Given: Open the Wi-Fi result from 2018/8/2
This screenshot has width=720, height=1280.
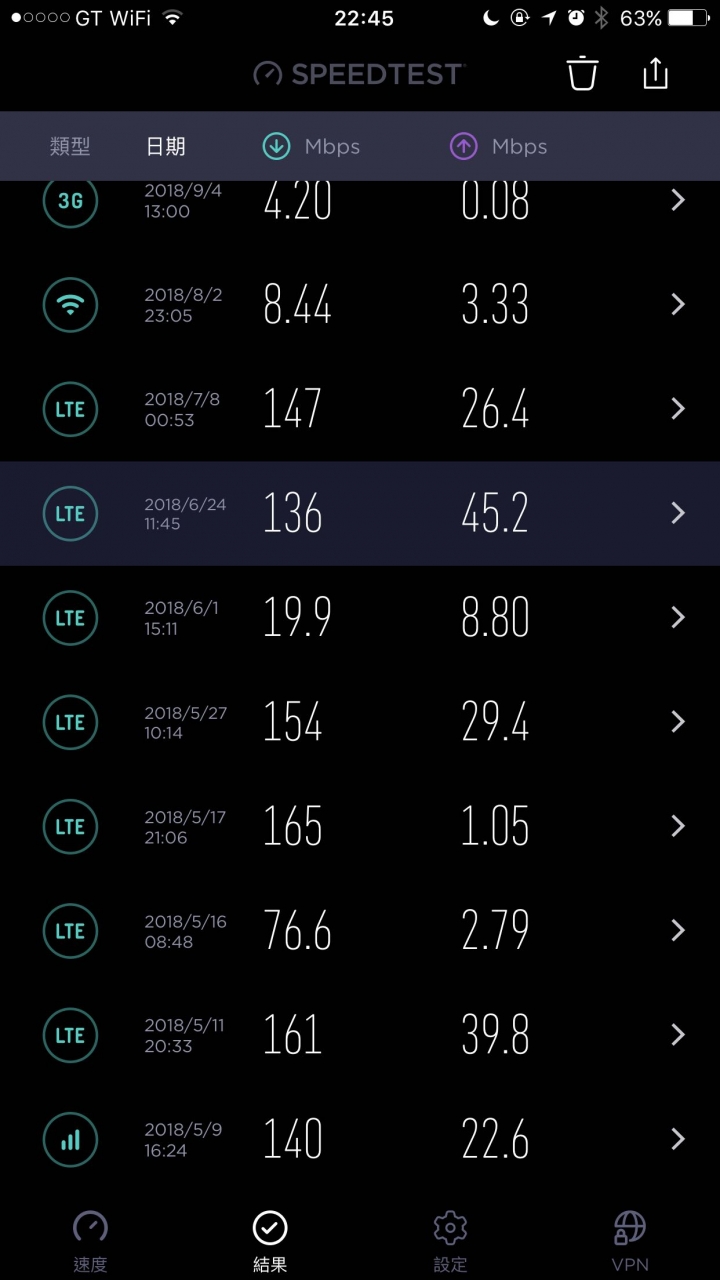Looking at the screenshot, I should 360,305.
